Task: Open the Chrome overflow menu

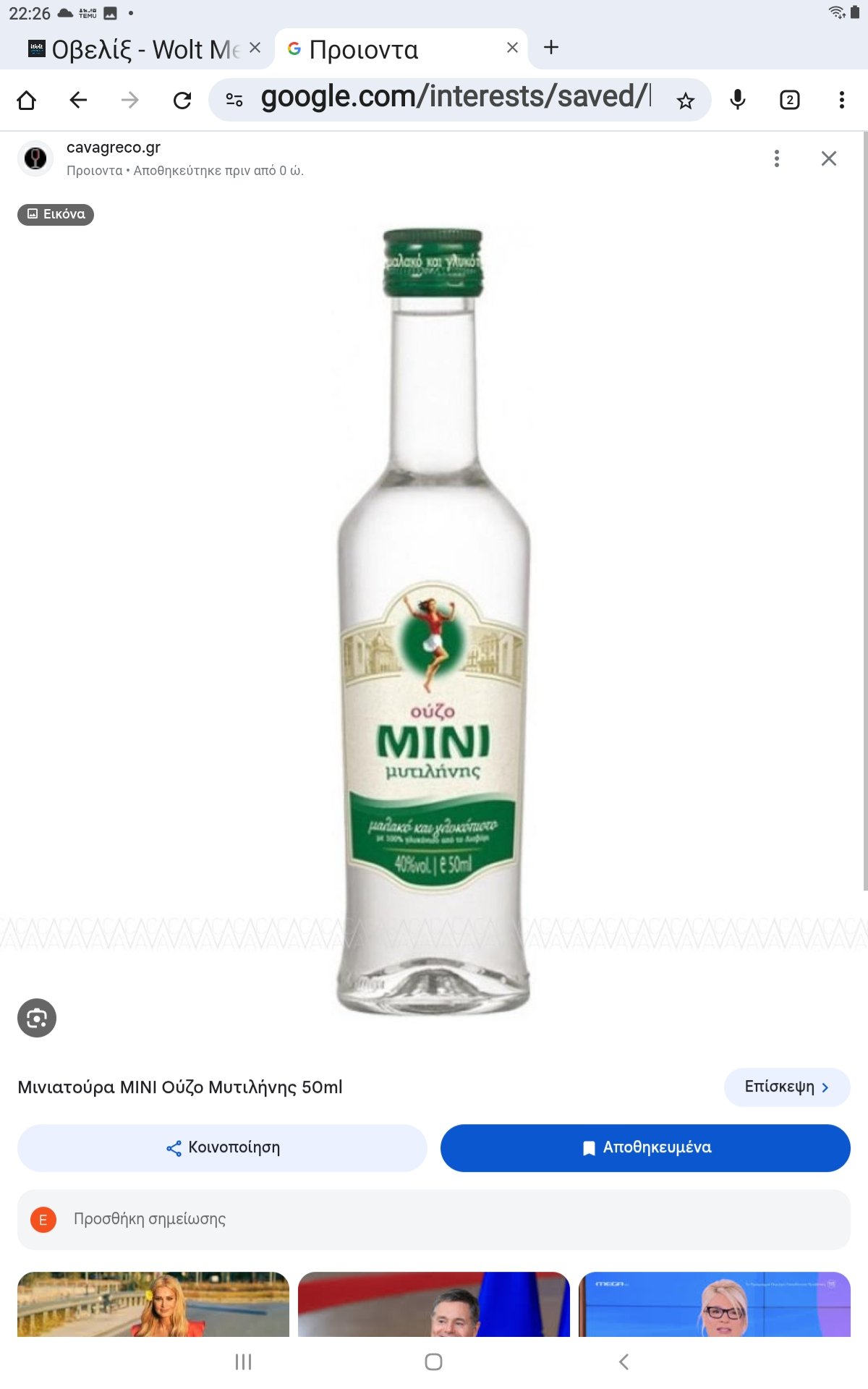Action: tap(841, 100)
